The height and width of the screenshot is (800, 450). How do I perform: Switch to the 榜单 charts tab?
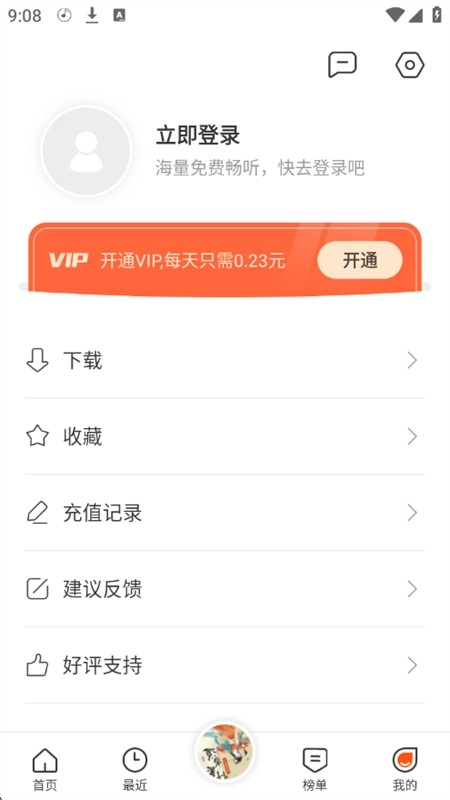pyautogui.click(x=314, y=769)
